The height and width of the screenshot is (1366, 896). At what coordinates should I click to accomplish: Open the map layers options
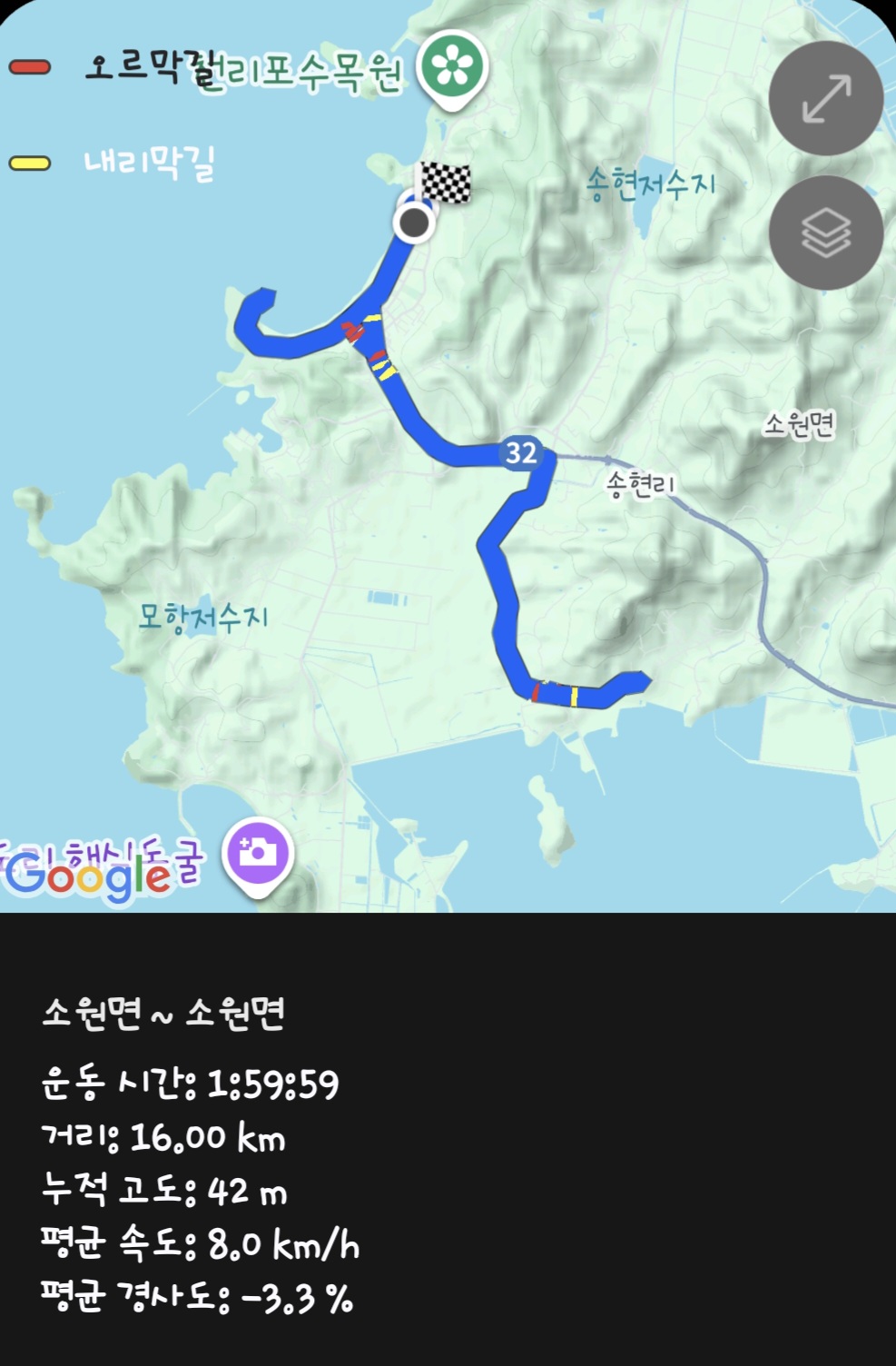click(x=825, y=233)
